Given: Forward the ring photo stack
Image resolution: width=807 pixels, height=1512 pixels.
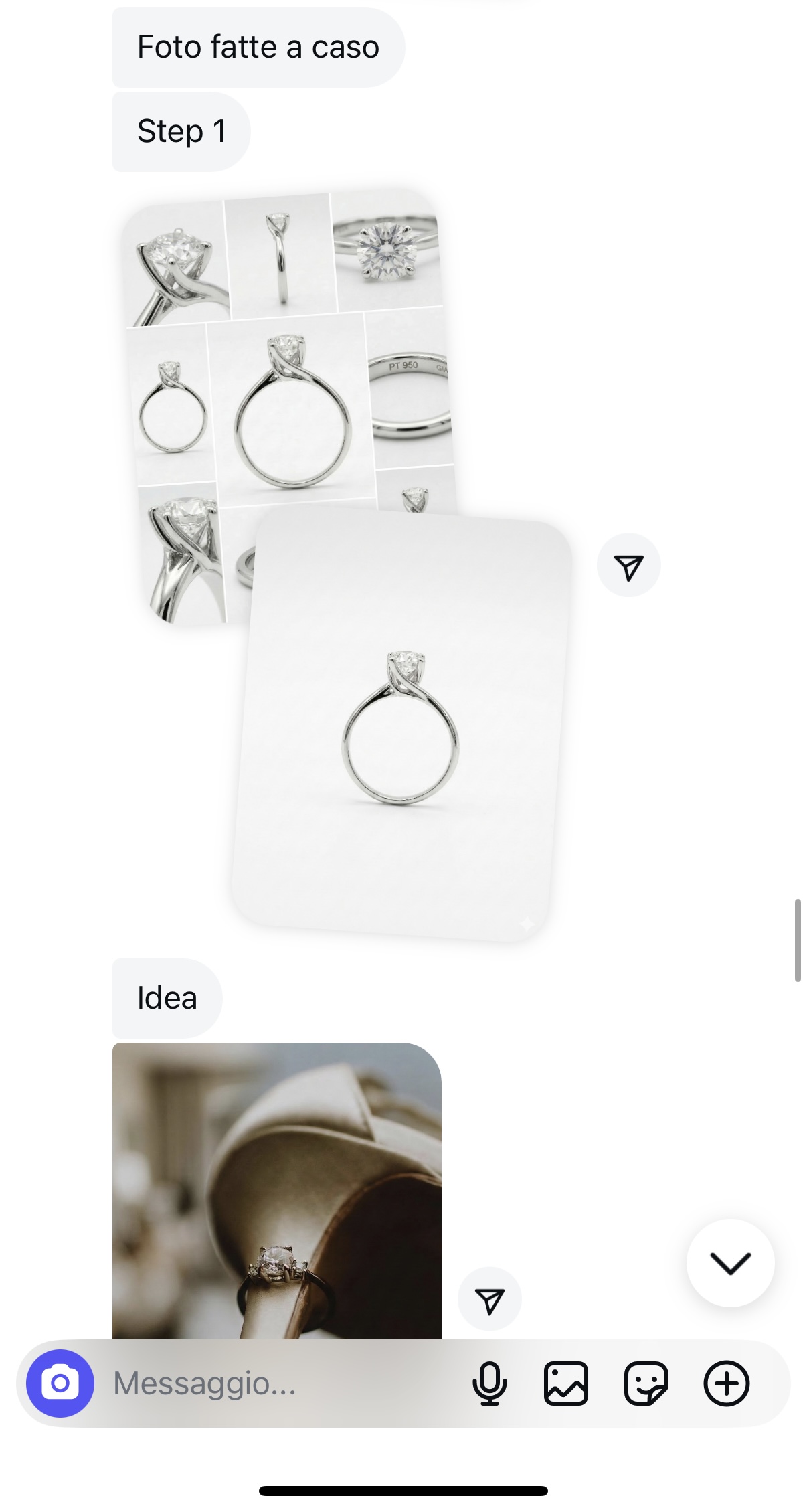Looking at the screenshot, I should (x=628, y=566).
